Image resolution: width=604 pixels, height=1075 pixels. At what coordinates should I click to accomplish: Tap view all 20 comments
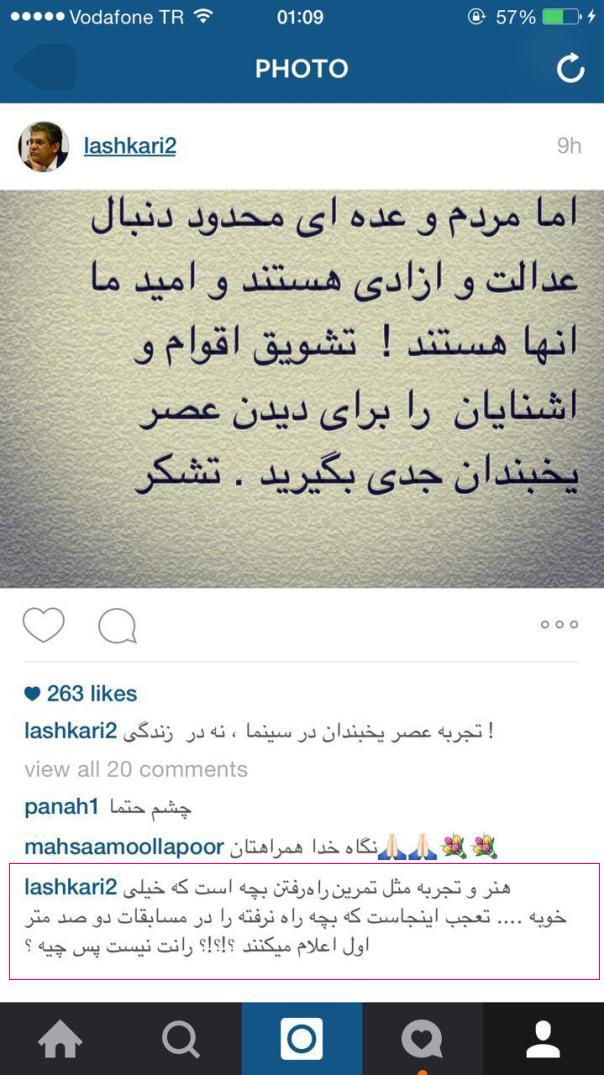point(136,769)
